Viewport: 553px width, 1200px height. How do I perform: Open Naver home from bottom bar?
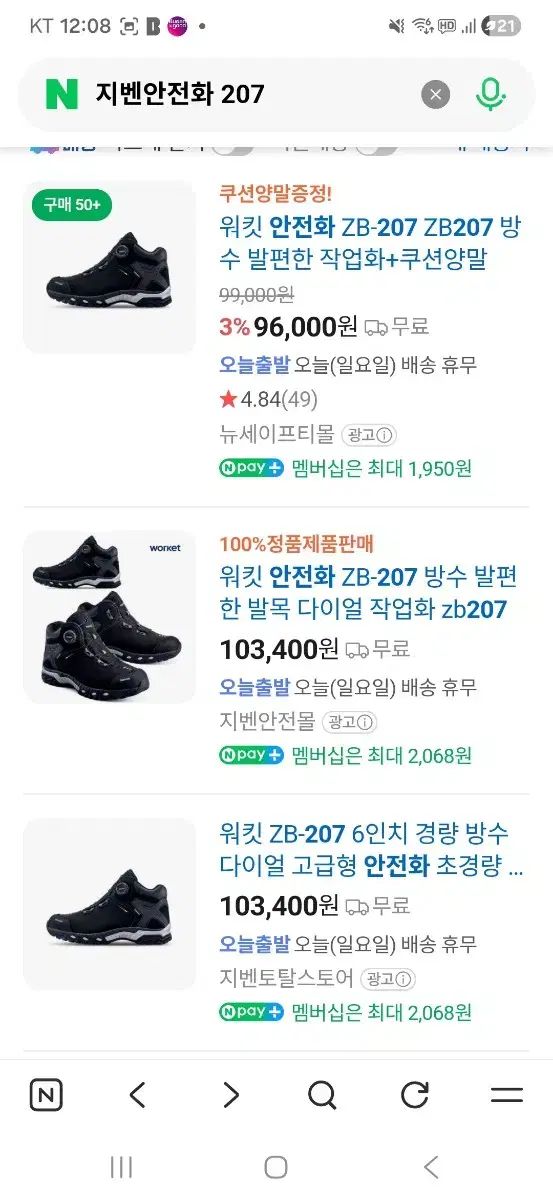[x=46, y=1095]
